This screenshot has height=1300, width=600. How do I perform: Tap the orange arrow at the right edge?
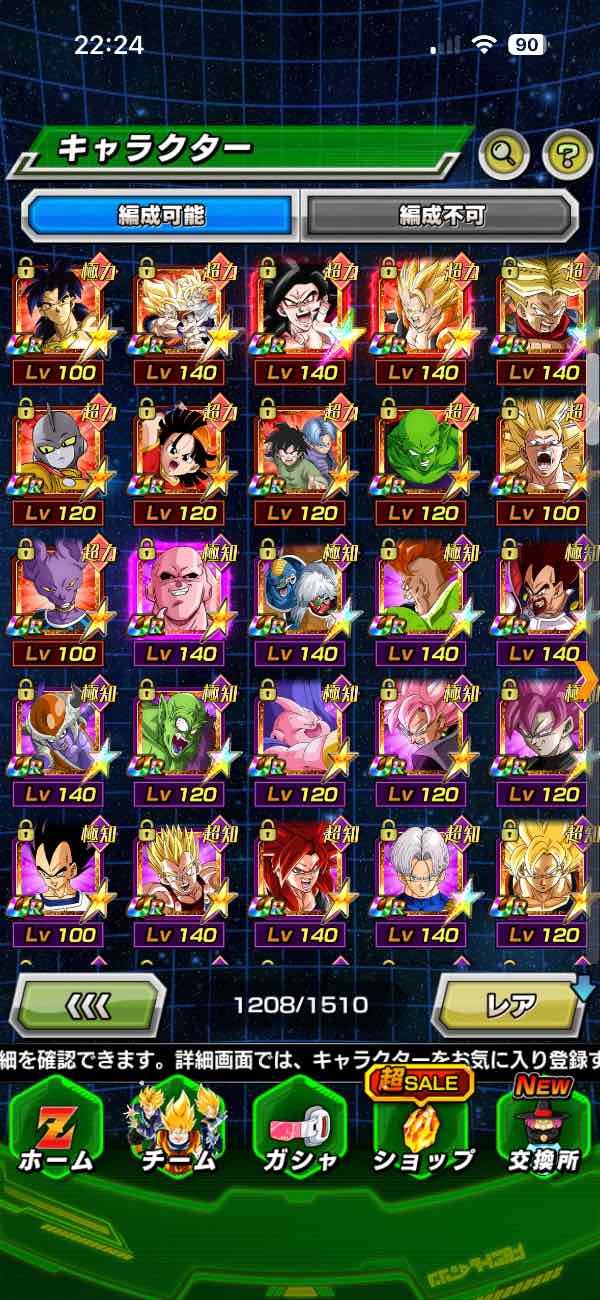586,677
